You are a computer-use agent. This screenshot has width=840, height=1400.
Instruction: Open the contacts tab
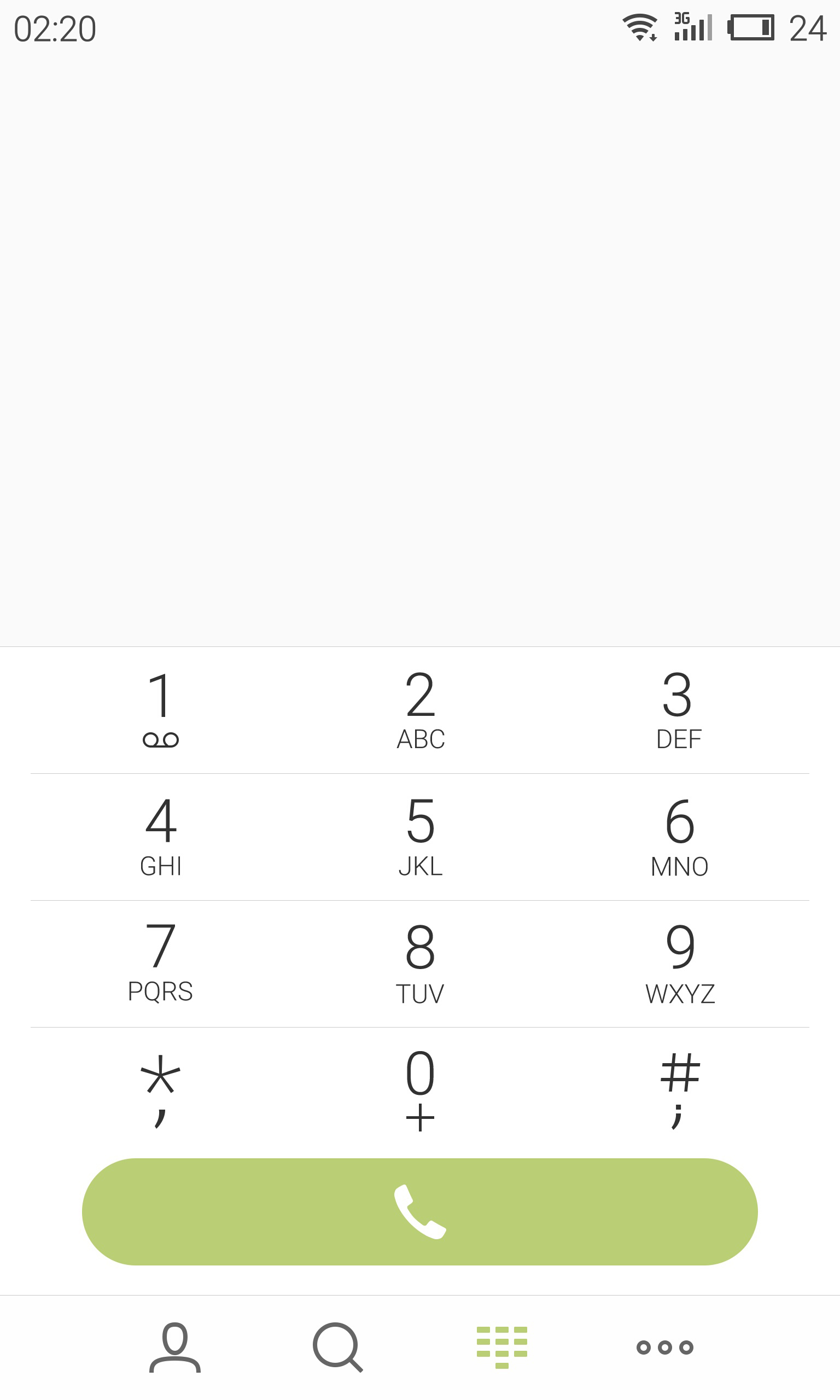pyautogui.click(x=174, y=1347)
